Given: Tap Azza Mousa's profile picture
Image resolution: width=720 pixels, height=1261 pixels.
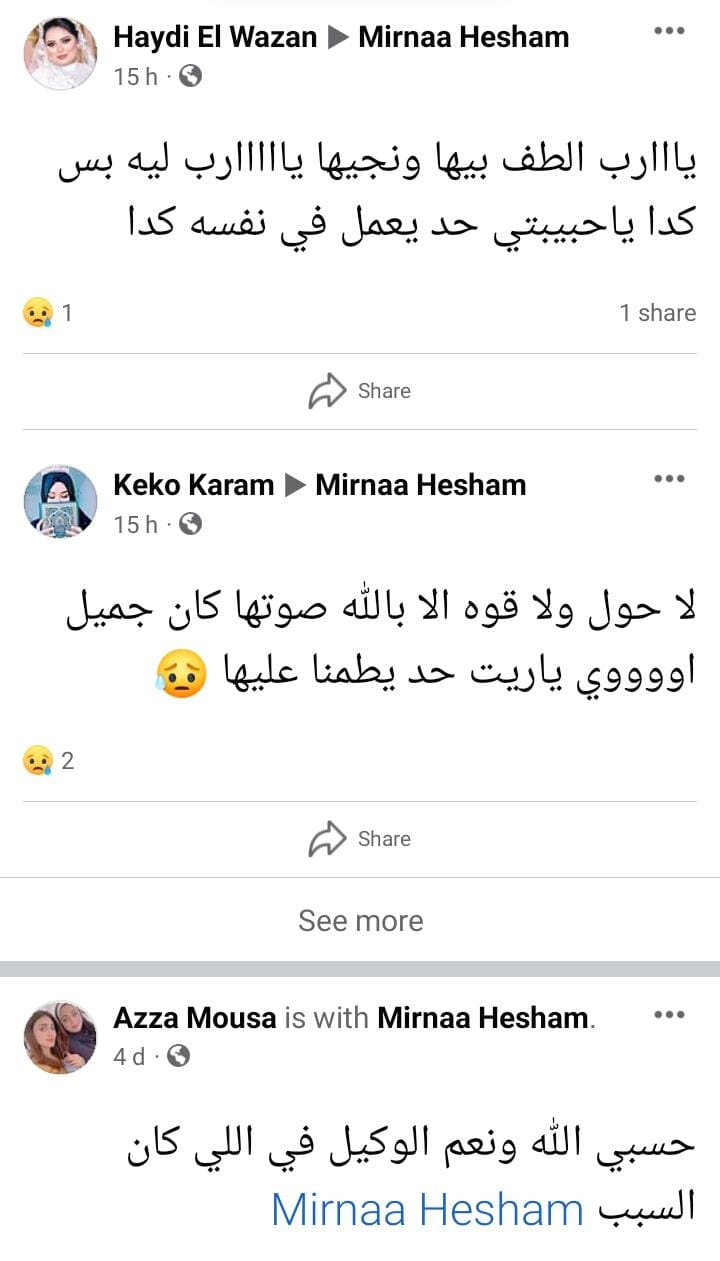Looking at the screenshot, I should 60,1037.
